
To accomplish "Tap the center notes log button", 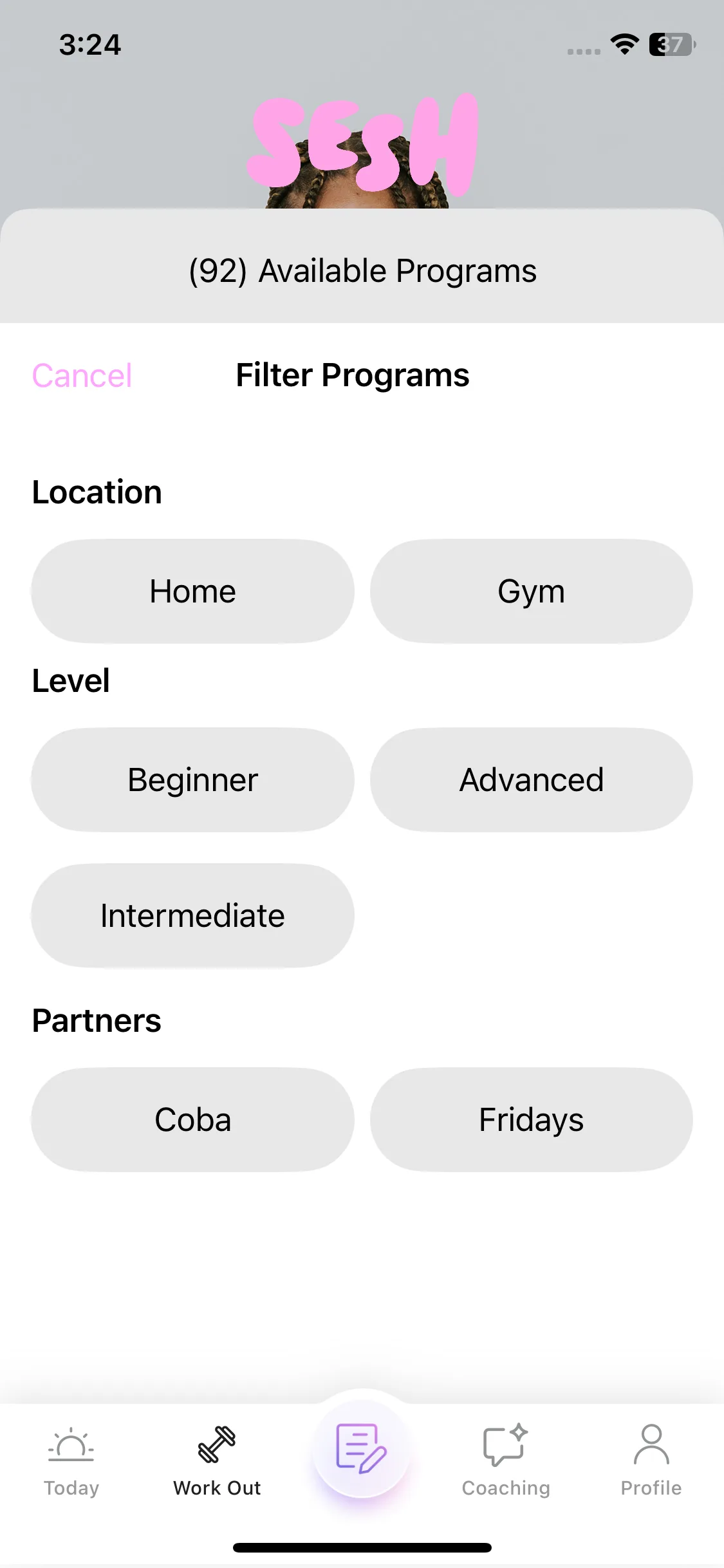I will pyautogui.click(x=362, y=1449).
